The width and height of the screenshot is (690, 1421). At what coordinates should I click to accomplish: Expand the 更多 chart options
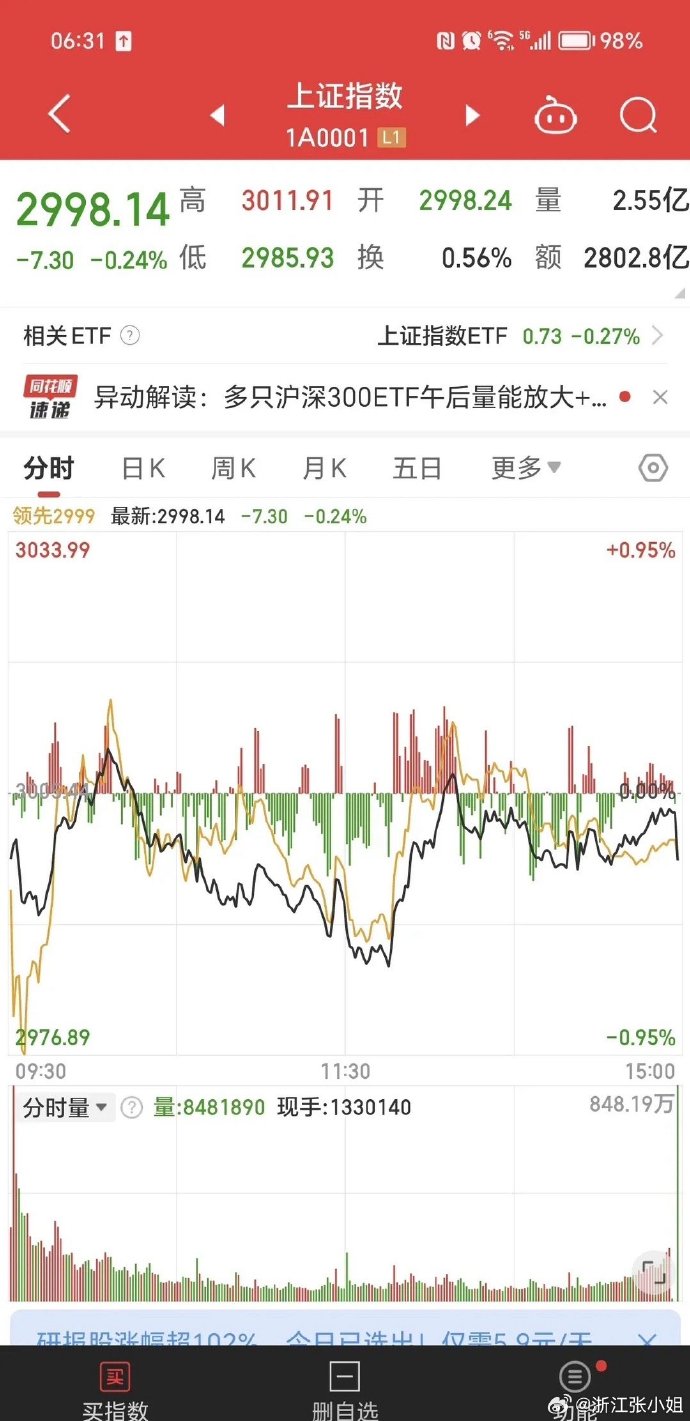click(x=526, y=468)
